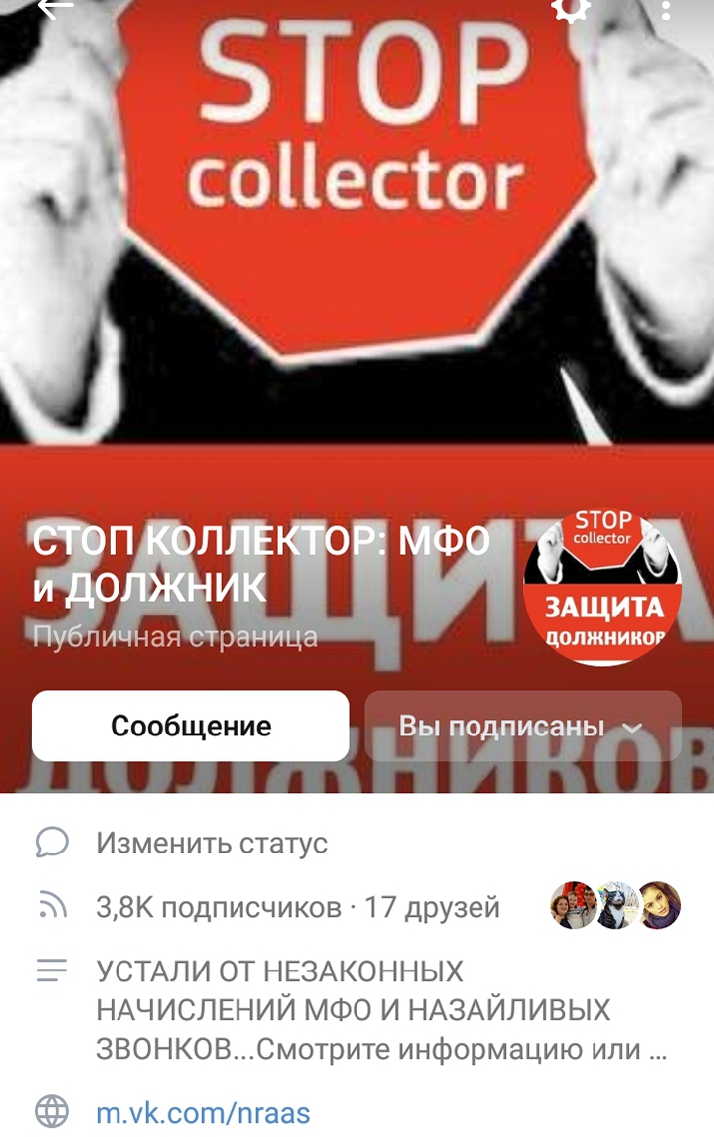Viewport: 714px width, 1137px height.
Task: Open the m.vk.com/nraas link
Action: point(203,1112)
